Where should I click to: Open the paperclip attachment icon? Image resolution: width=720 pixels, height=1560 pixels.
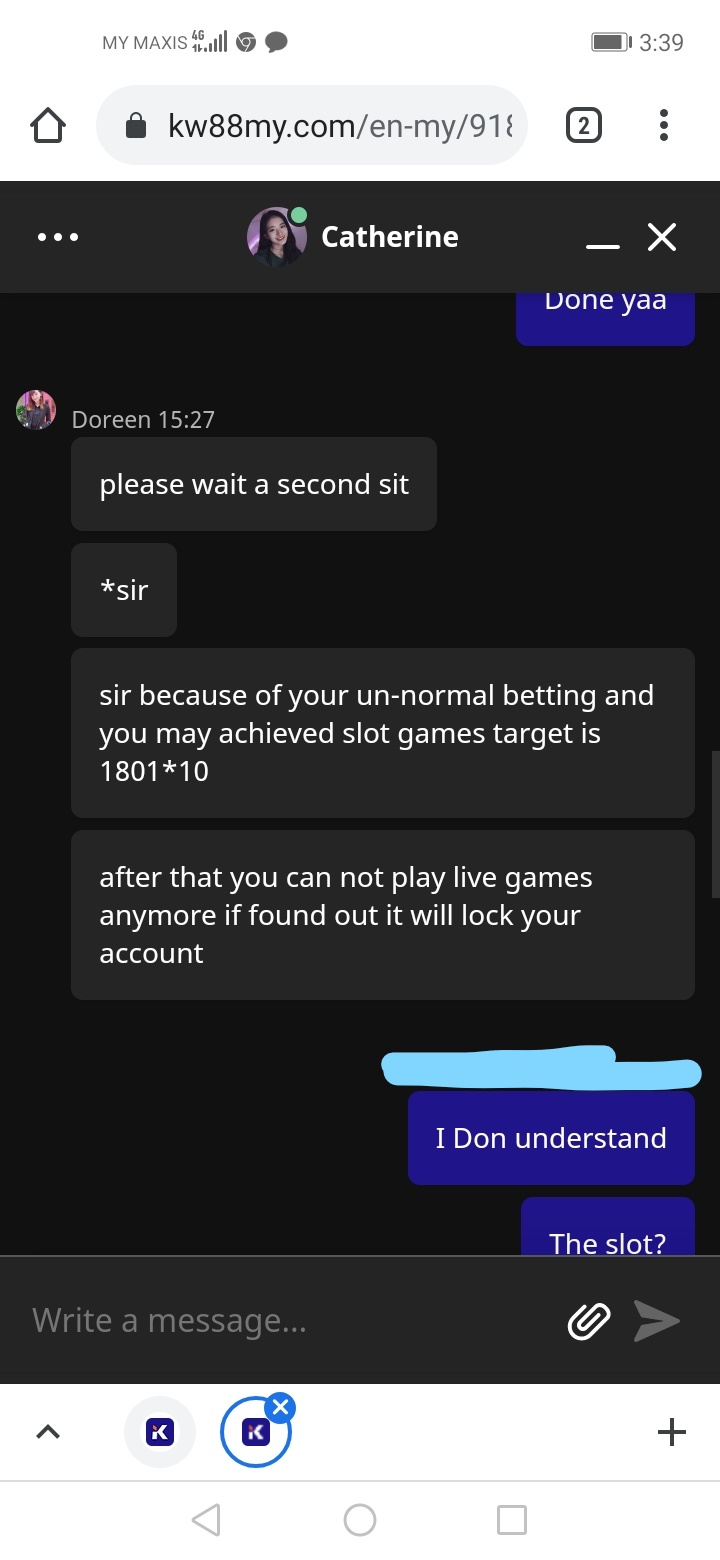tap(589, 1320)
